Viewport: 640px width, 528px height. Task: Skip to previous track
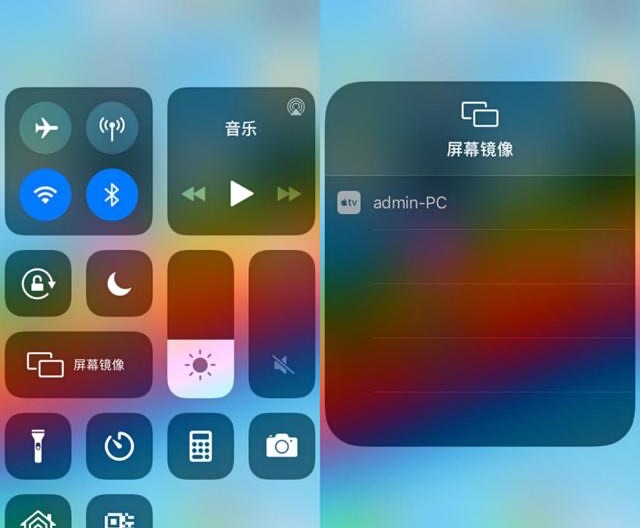[x=193, y=194]
